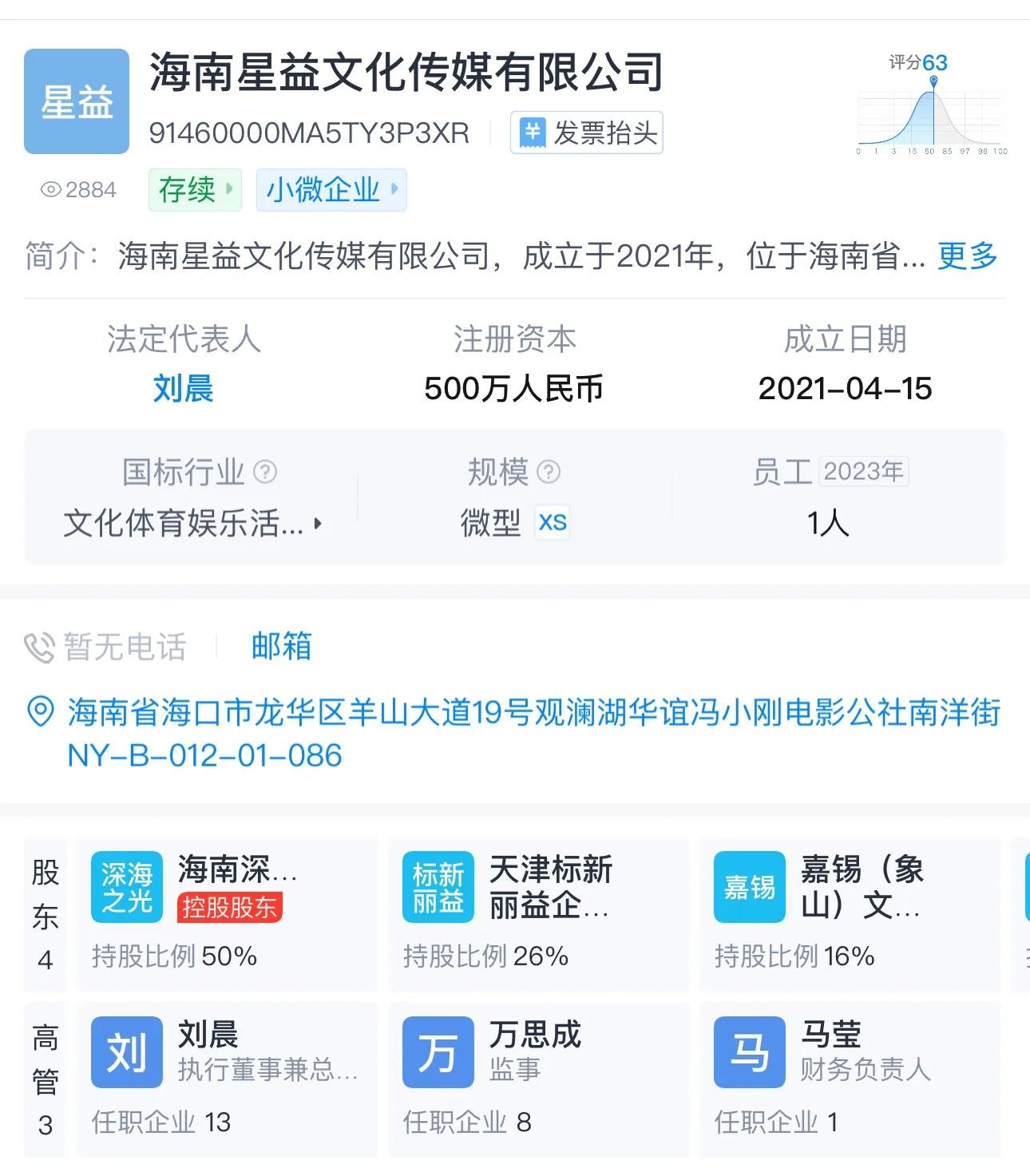
Task: View the company's 邮箱 email
Action: tap(281, 646)
